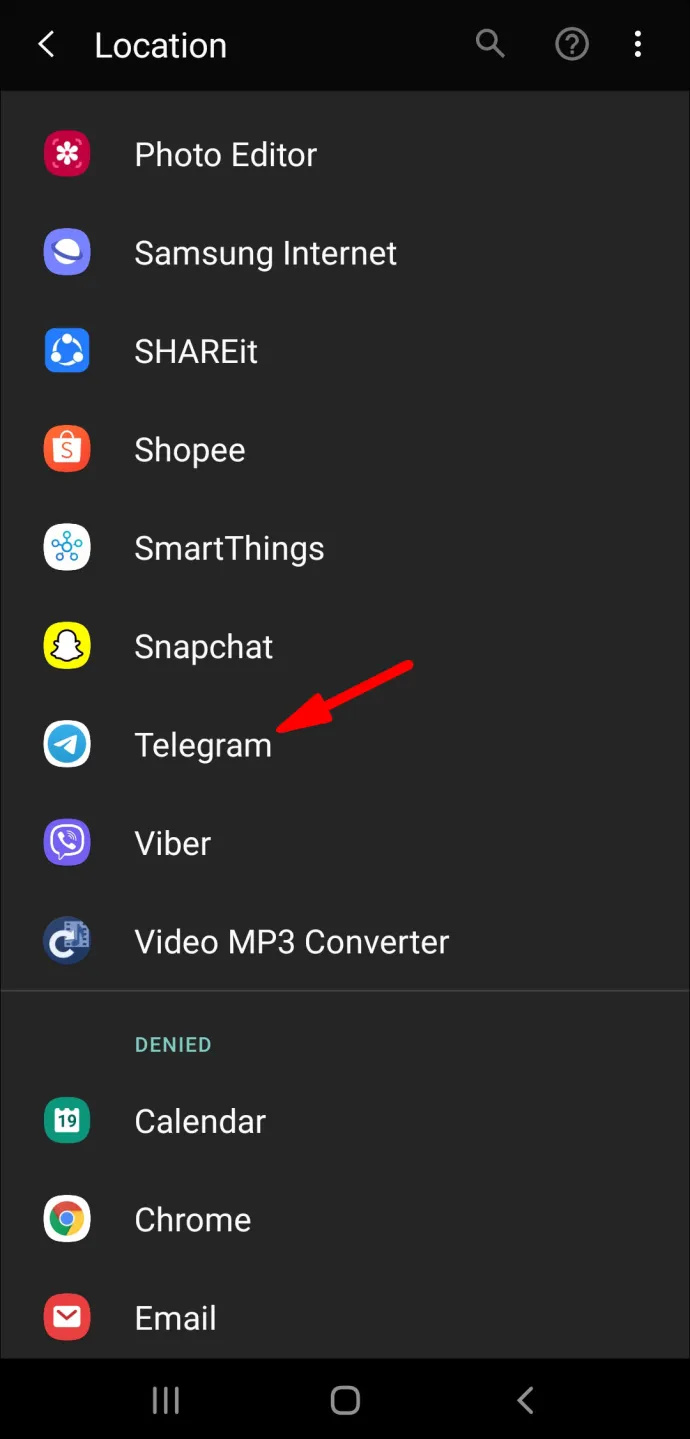Select Snapchat location permission
This screenshot has width=690, height=1439.
345,647
